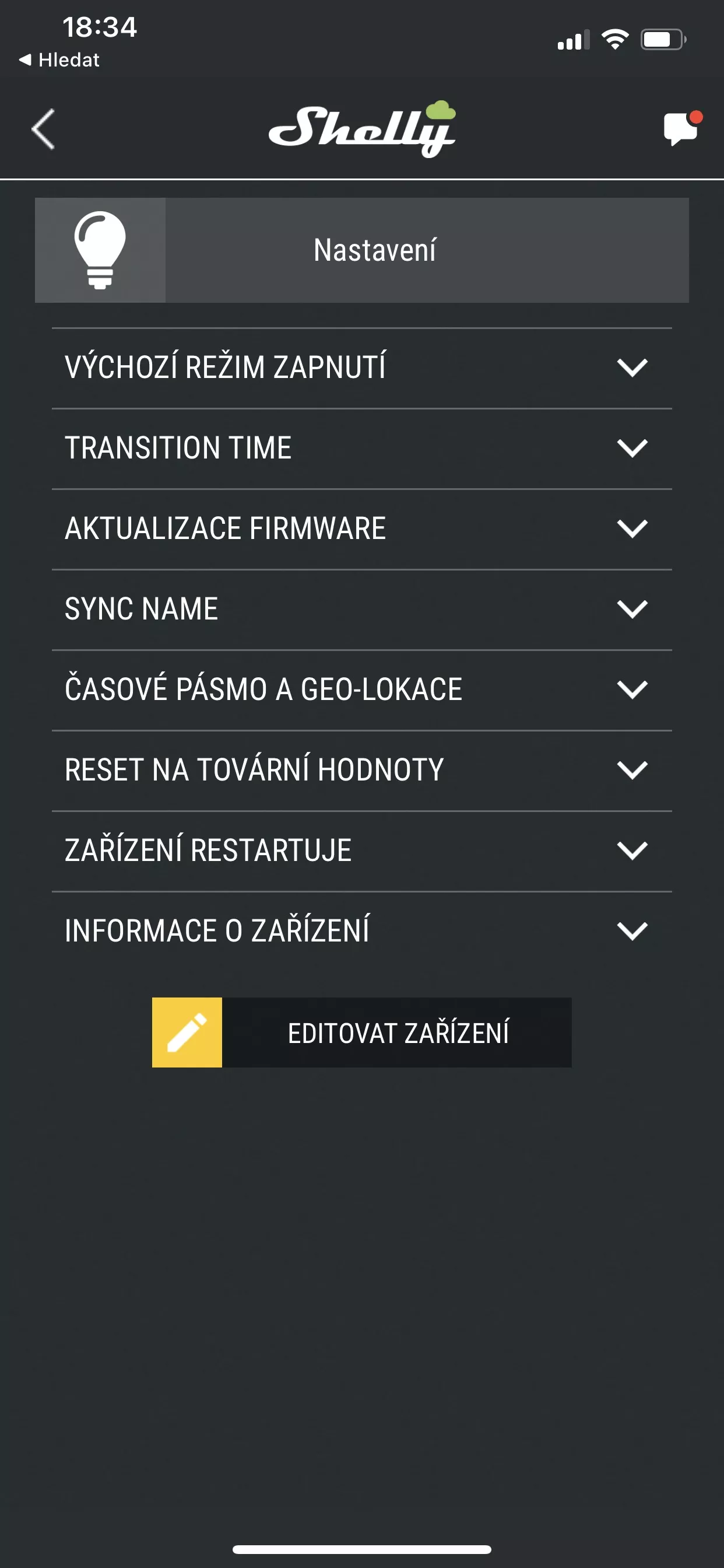The height and width of the screenshot is (1568, 724).
Task: Expand Výchozí režim zapnutí section
Action: point(362,367)
